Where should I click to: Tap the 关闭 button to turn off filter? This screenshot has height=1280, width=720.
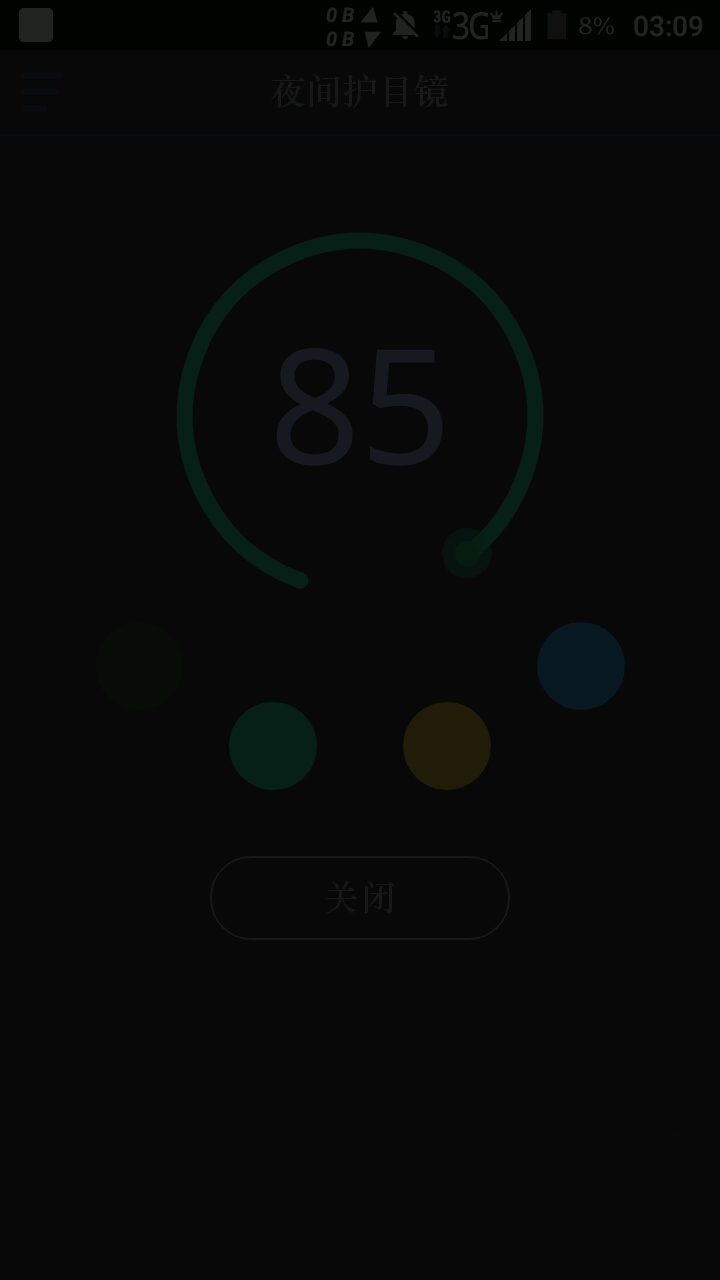(360, 898)
